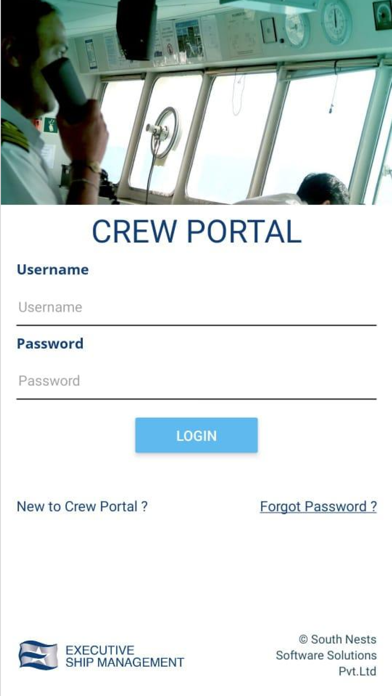Hit the blue LOGIN button

point(196,435)
